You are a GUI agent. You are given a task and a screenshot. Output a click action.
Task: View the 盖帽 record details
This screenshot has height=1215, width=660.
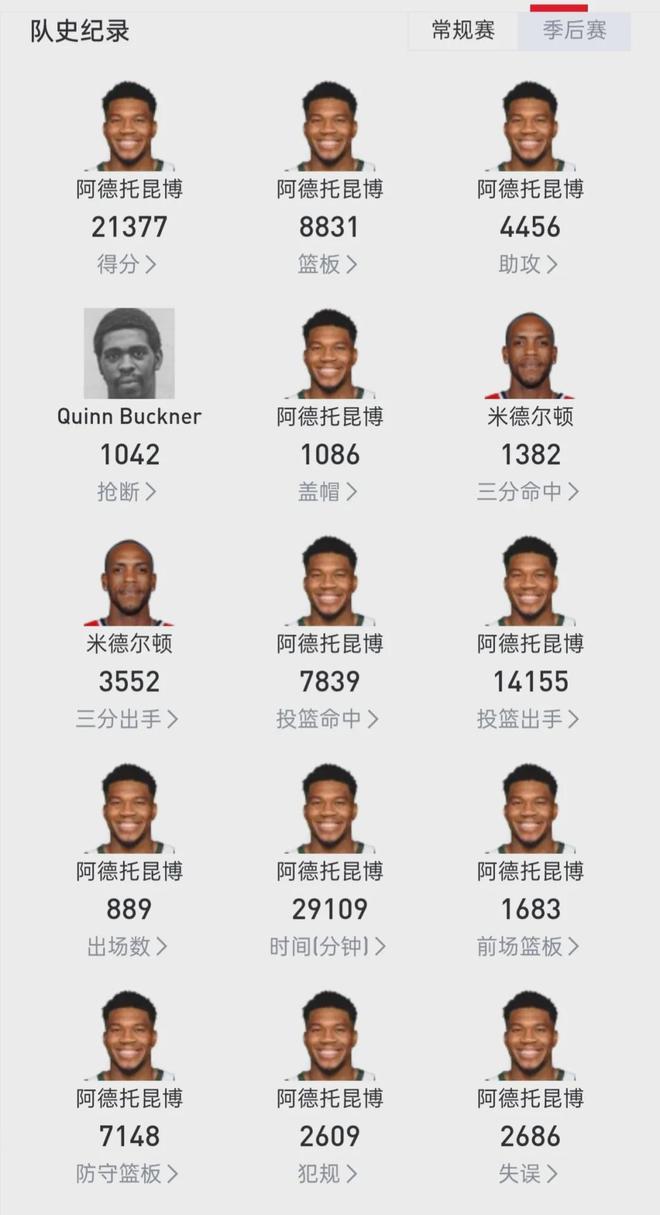328,492
